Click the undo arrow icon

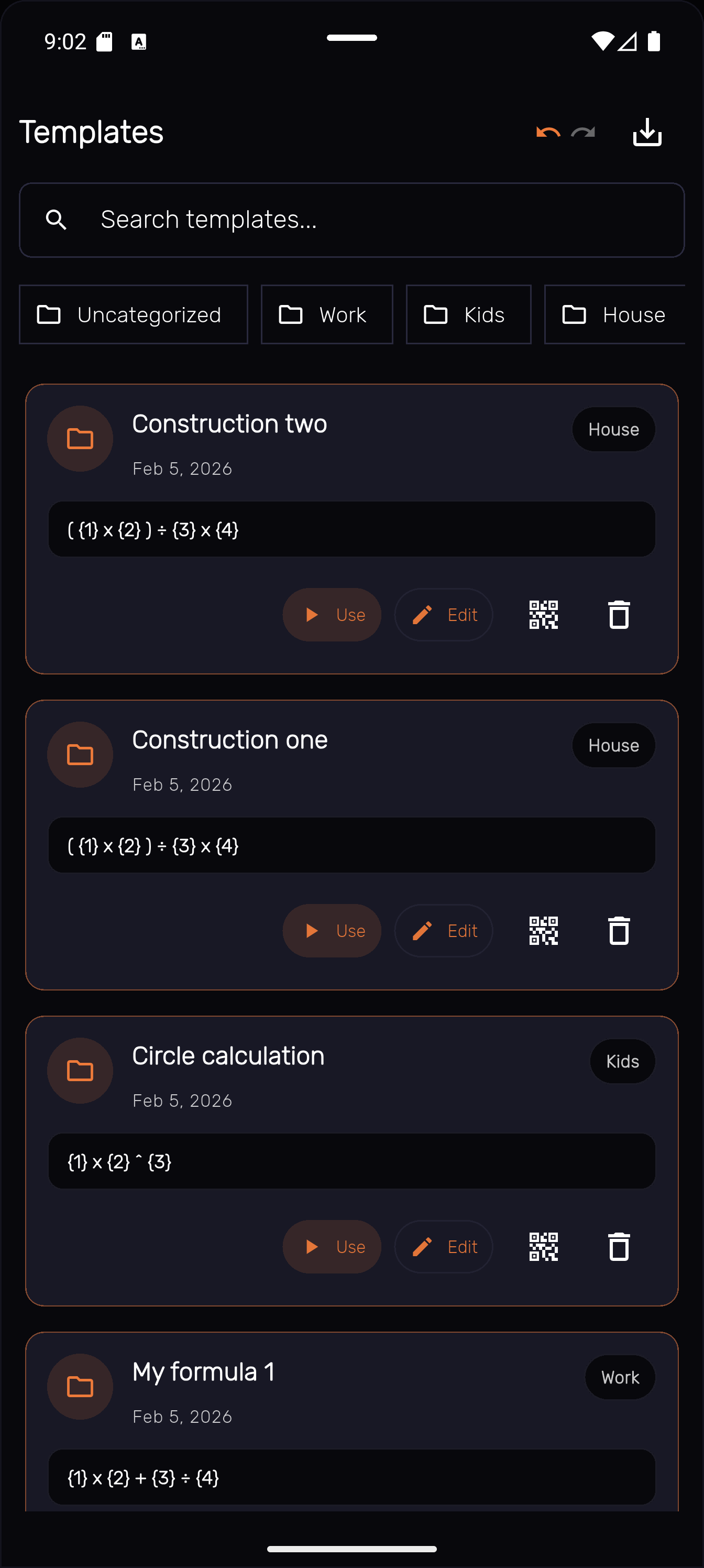coord(546,132)
